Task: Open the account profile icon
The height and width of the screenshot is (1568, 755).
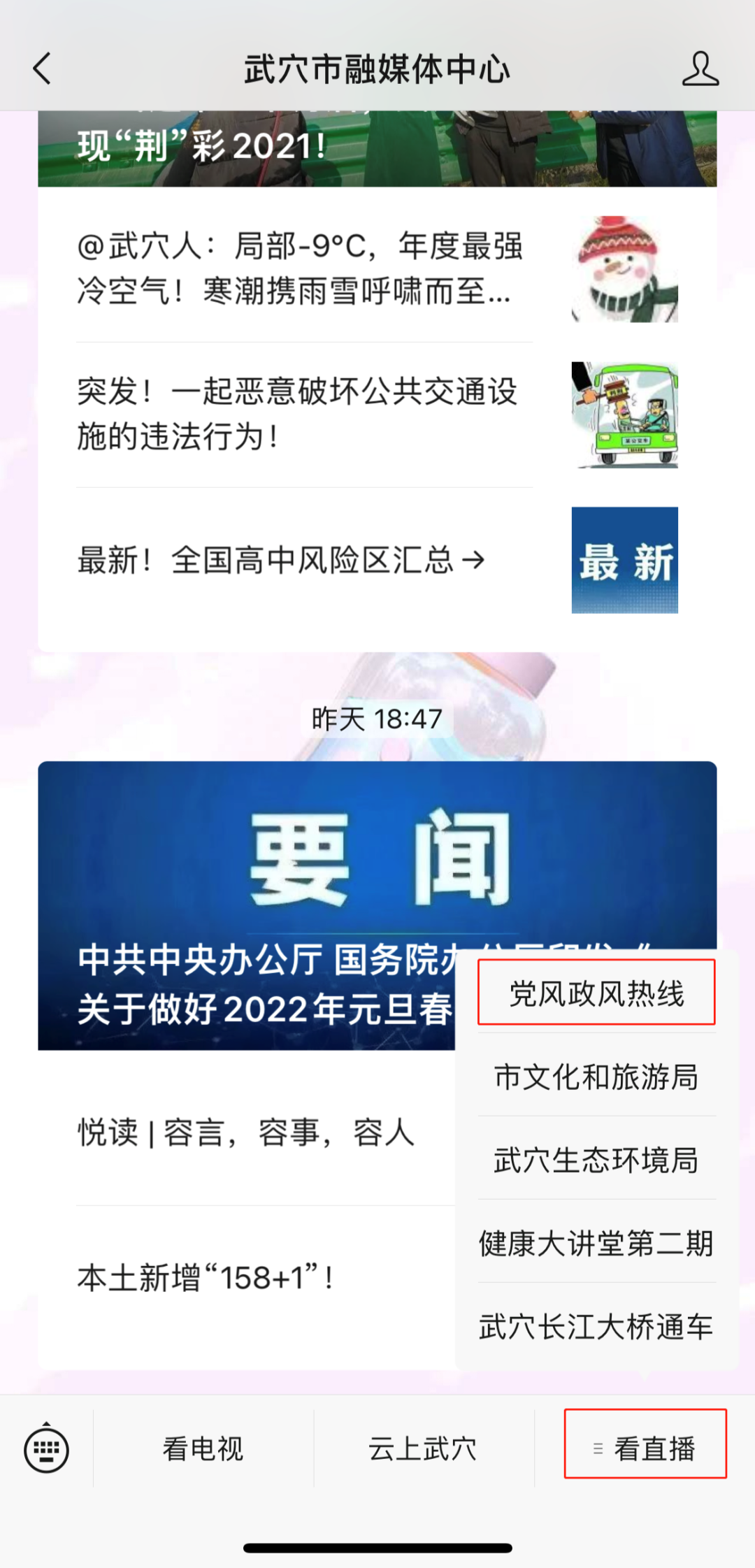Action: [x=700, y=69]
